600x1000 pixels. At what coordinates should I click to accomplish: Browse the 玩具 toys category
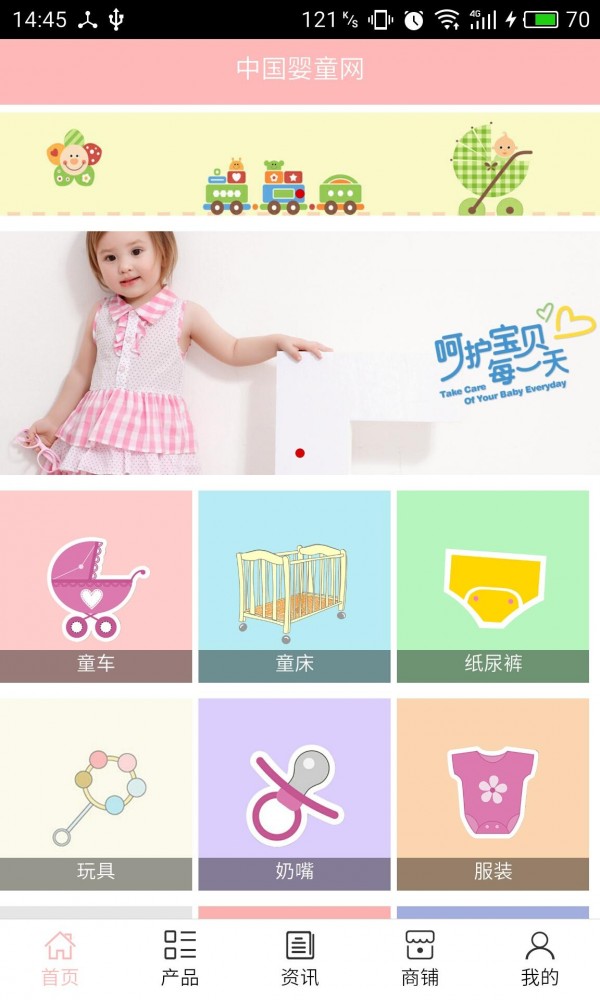coord(96,794)
